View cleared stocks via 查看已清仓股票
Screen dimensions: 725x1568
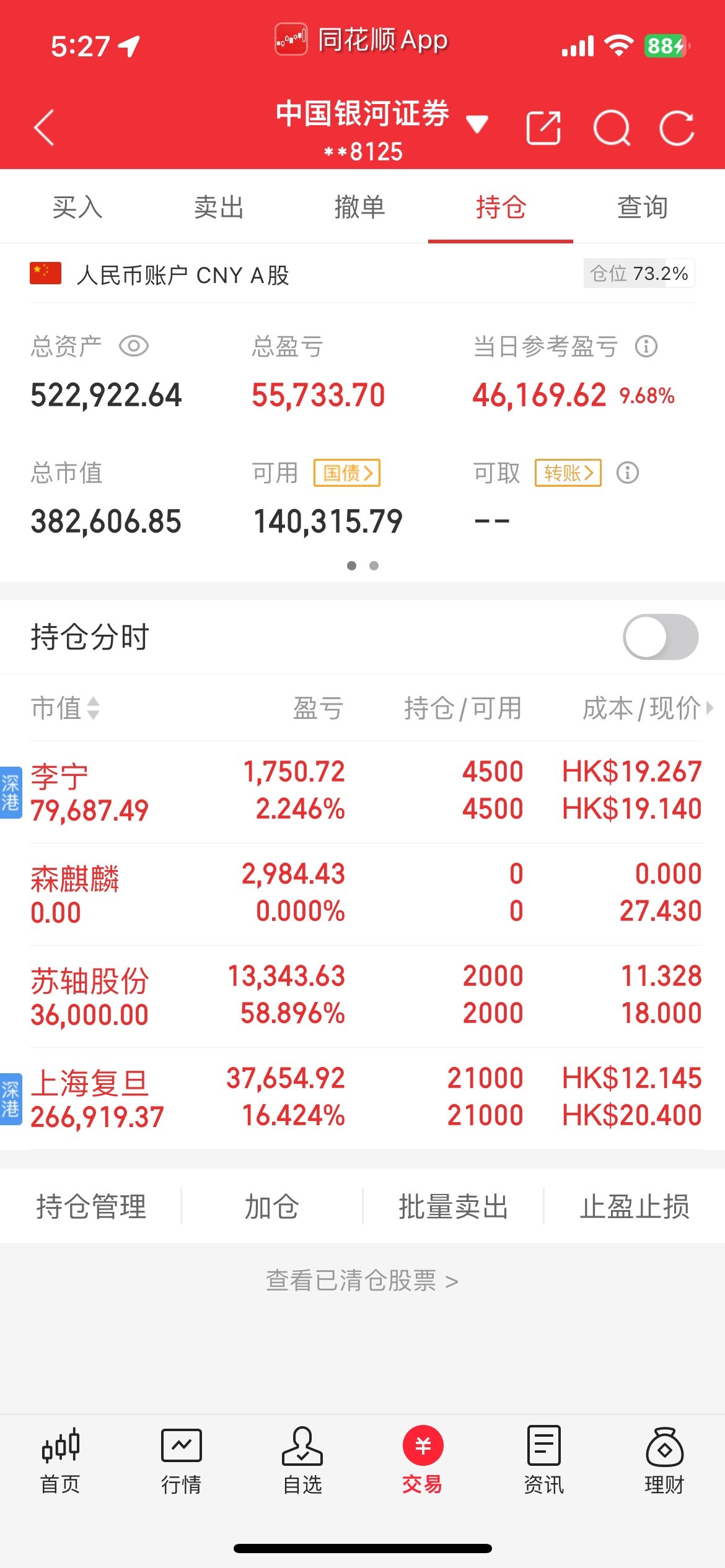click(362, 1281)
